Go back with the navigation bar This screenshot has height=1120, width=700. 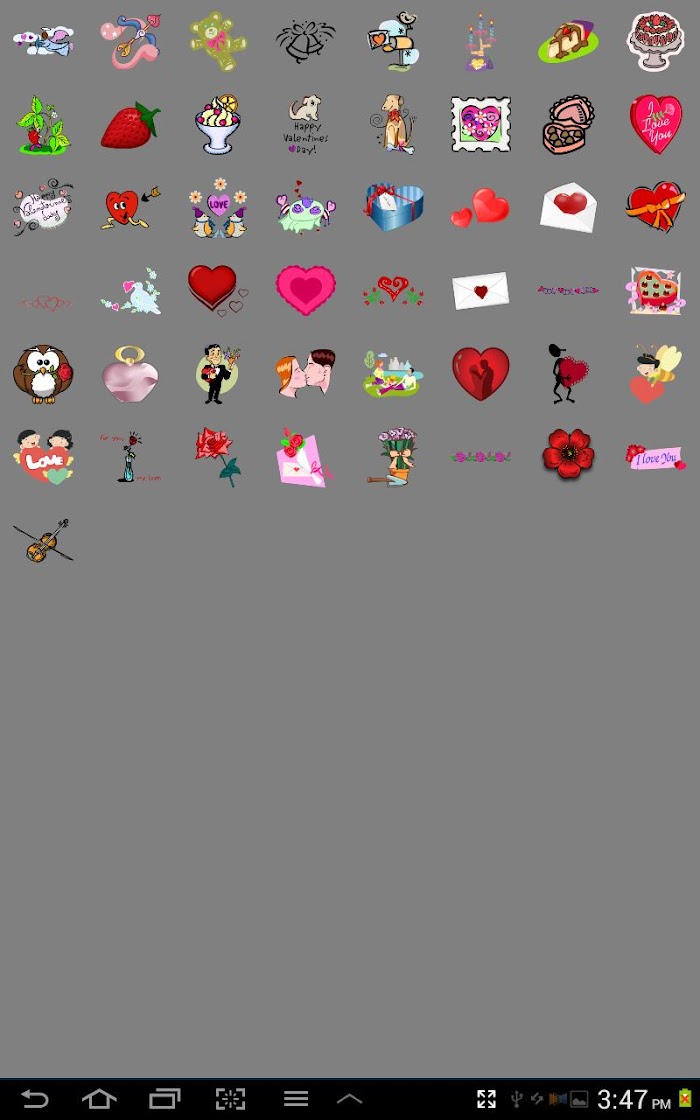point(35,1099)
